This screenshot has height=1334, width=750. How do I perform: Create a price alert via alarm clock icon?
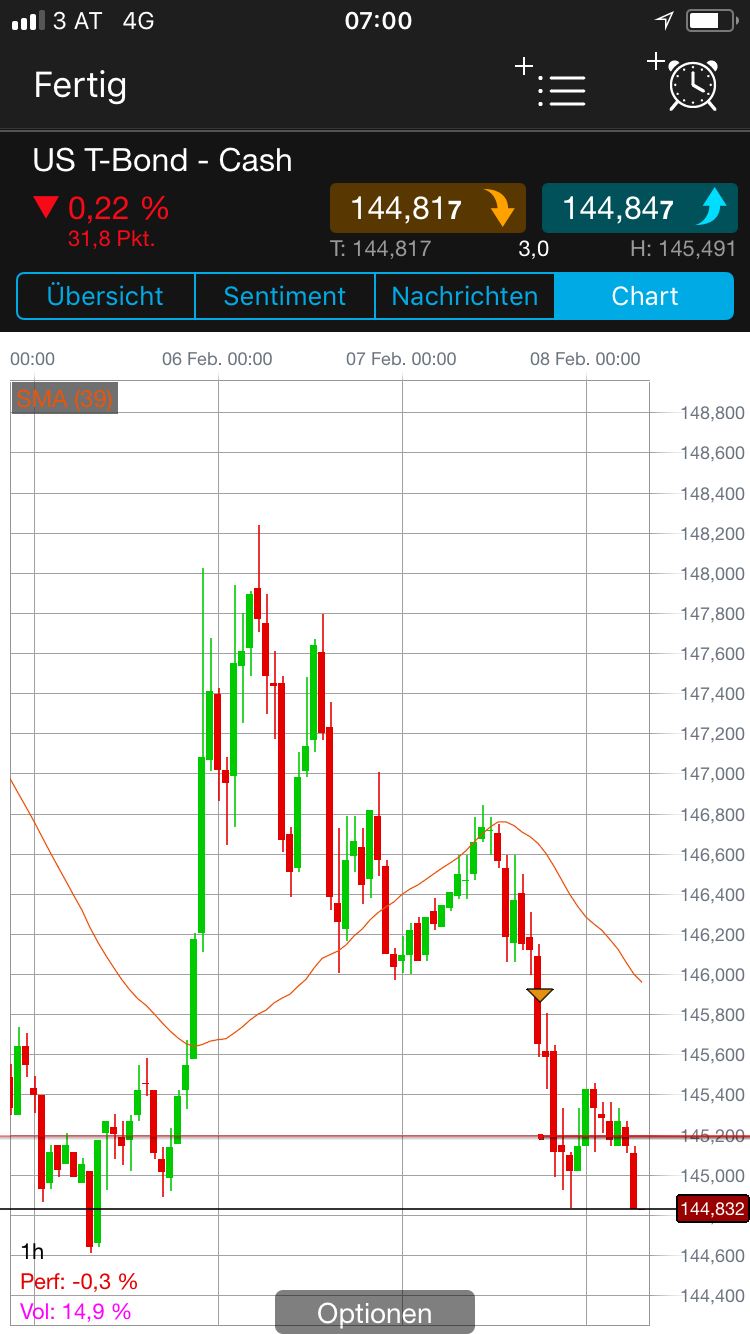(x=692, y=85)
